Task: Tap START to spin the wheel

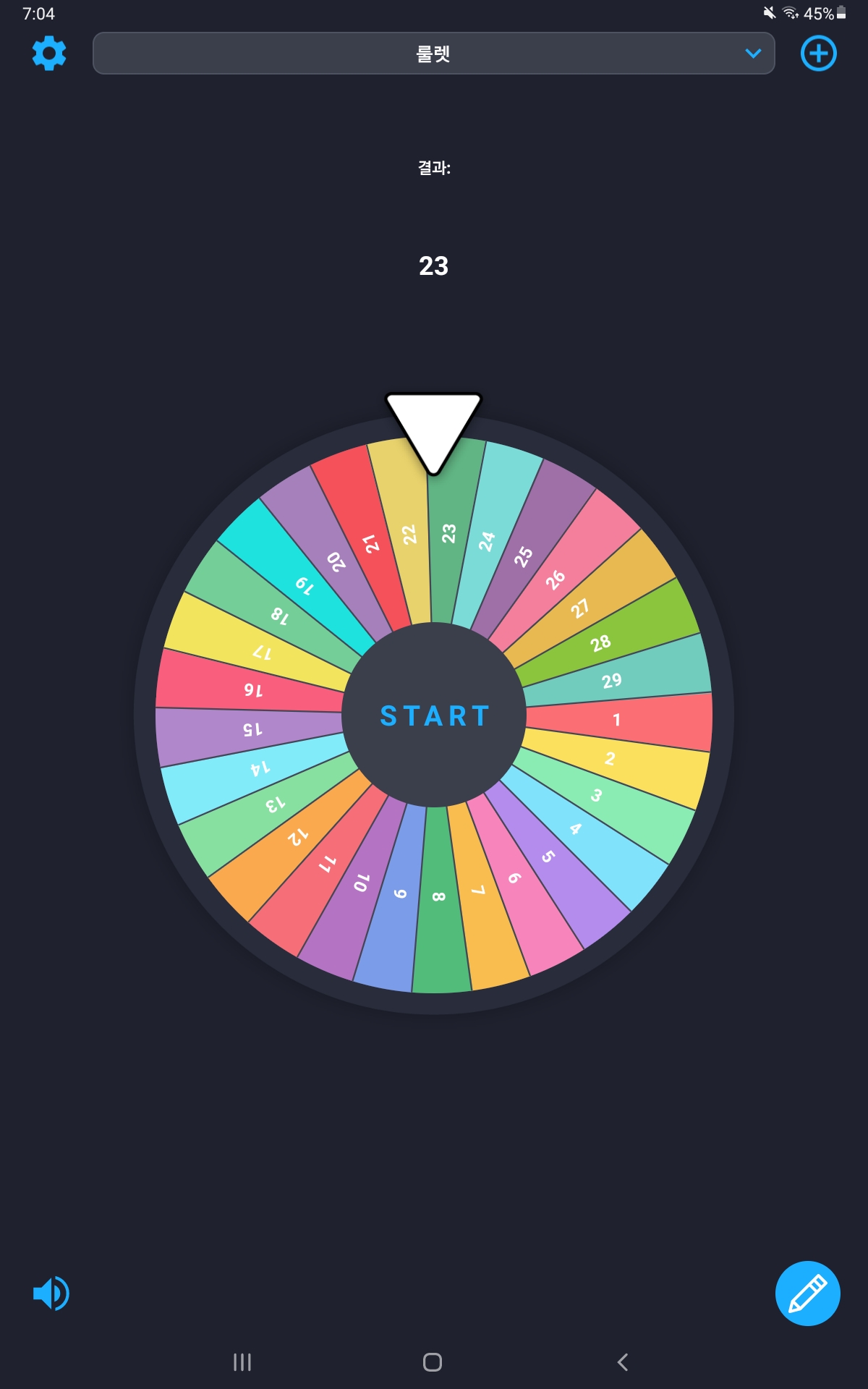Action: [x=434, y=715]
